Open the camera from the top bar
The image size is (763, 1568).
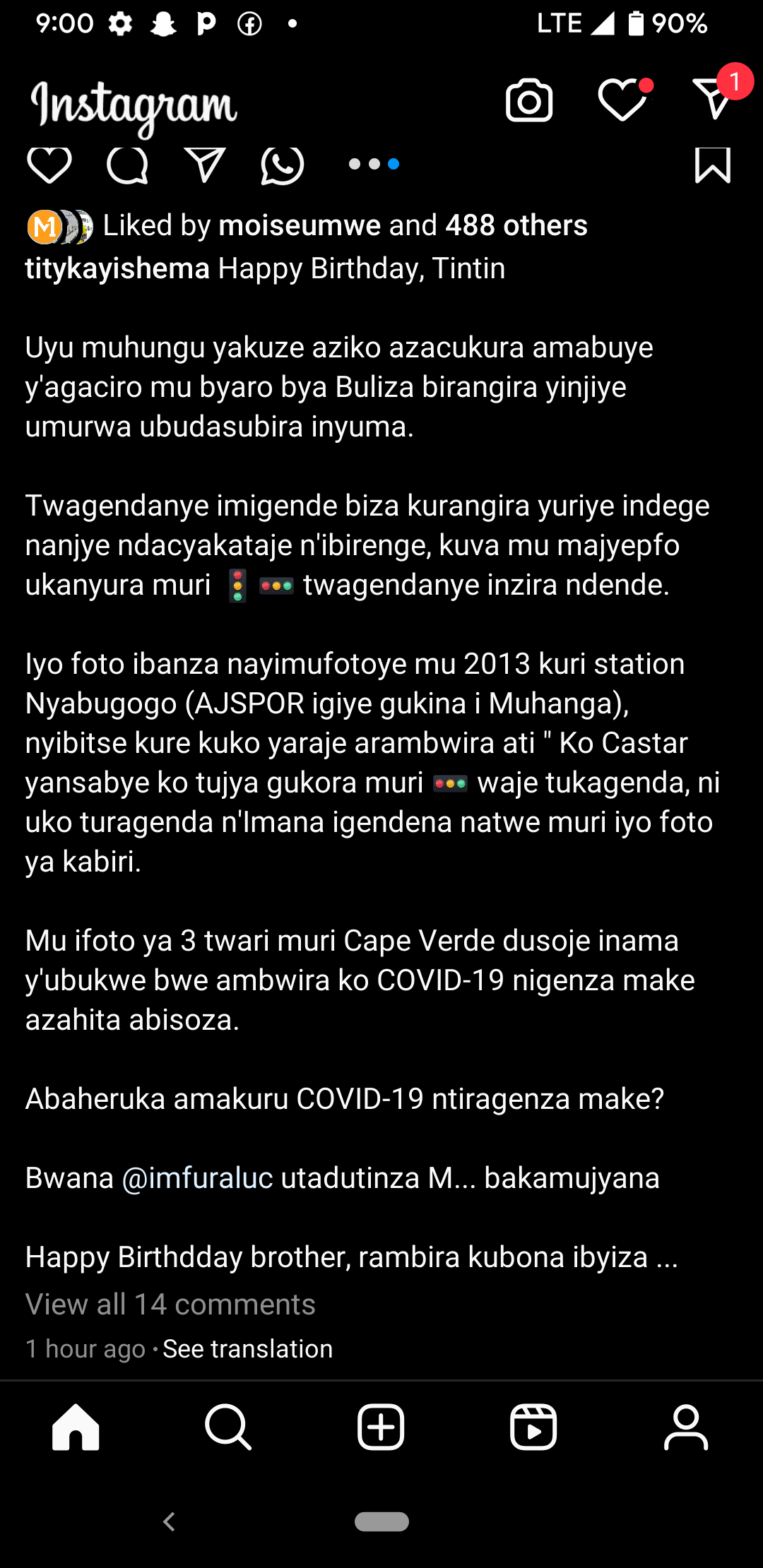pyautogui.click(x=529, y=101)
